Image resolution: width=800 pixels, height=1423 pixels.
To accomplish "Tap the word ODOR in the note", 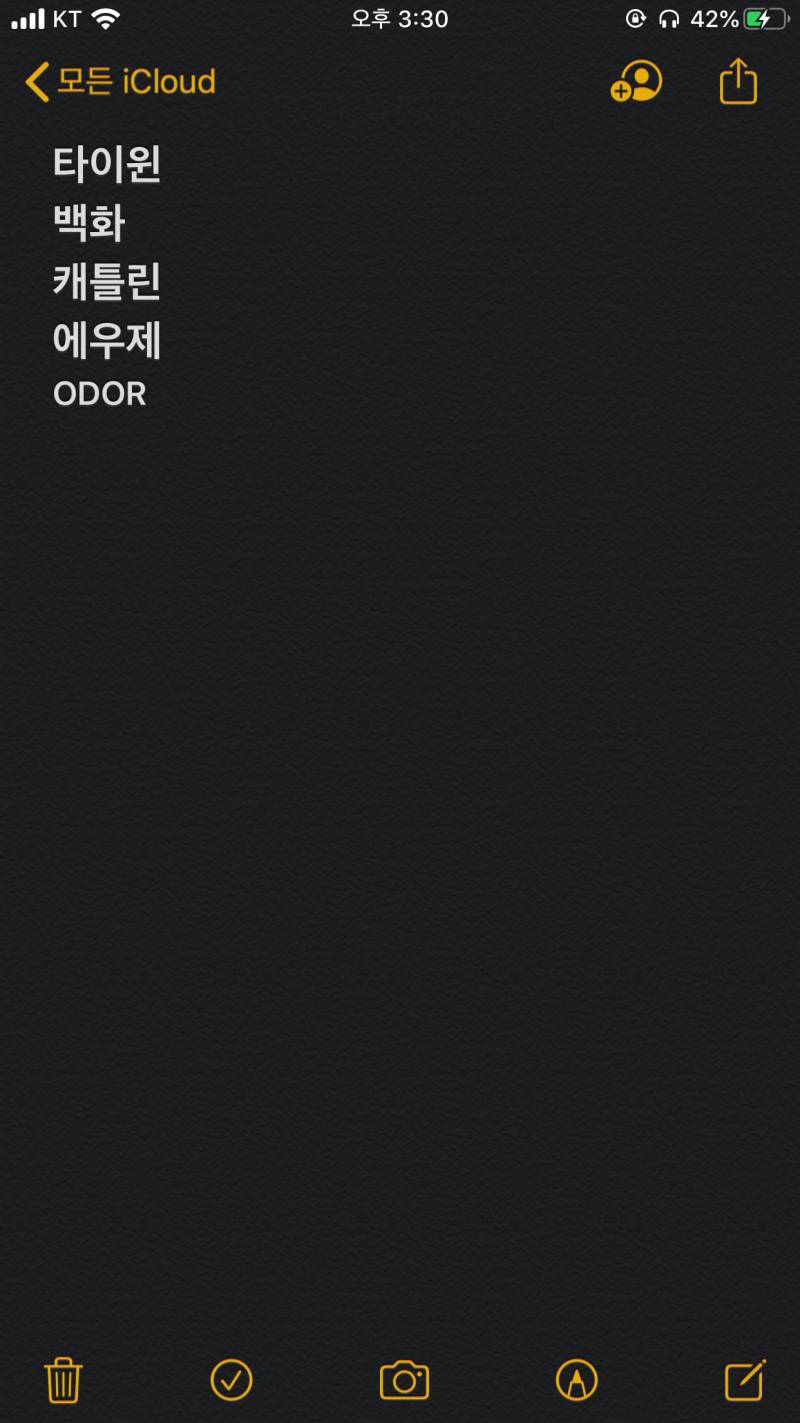I will pyautogui.click(x=99, y=393).
